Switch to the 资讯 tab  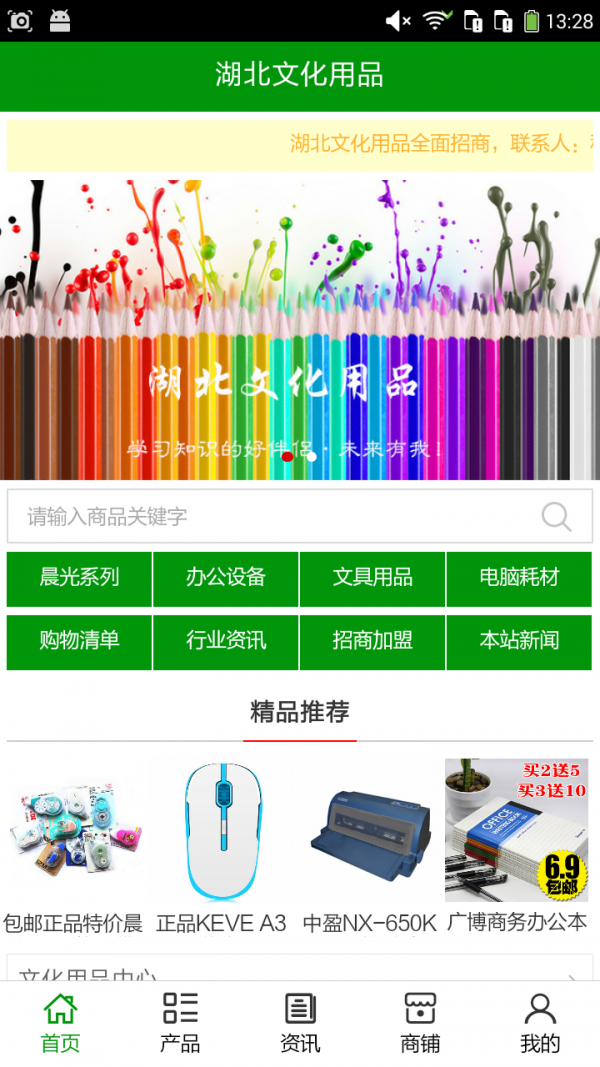[x=300, y=1023]
